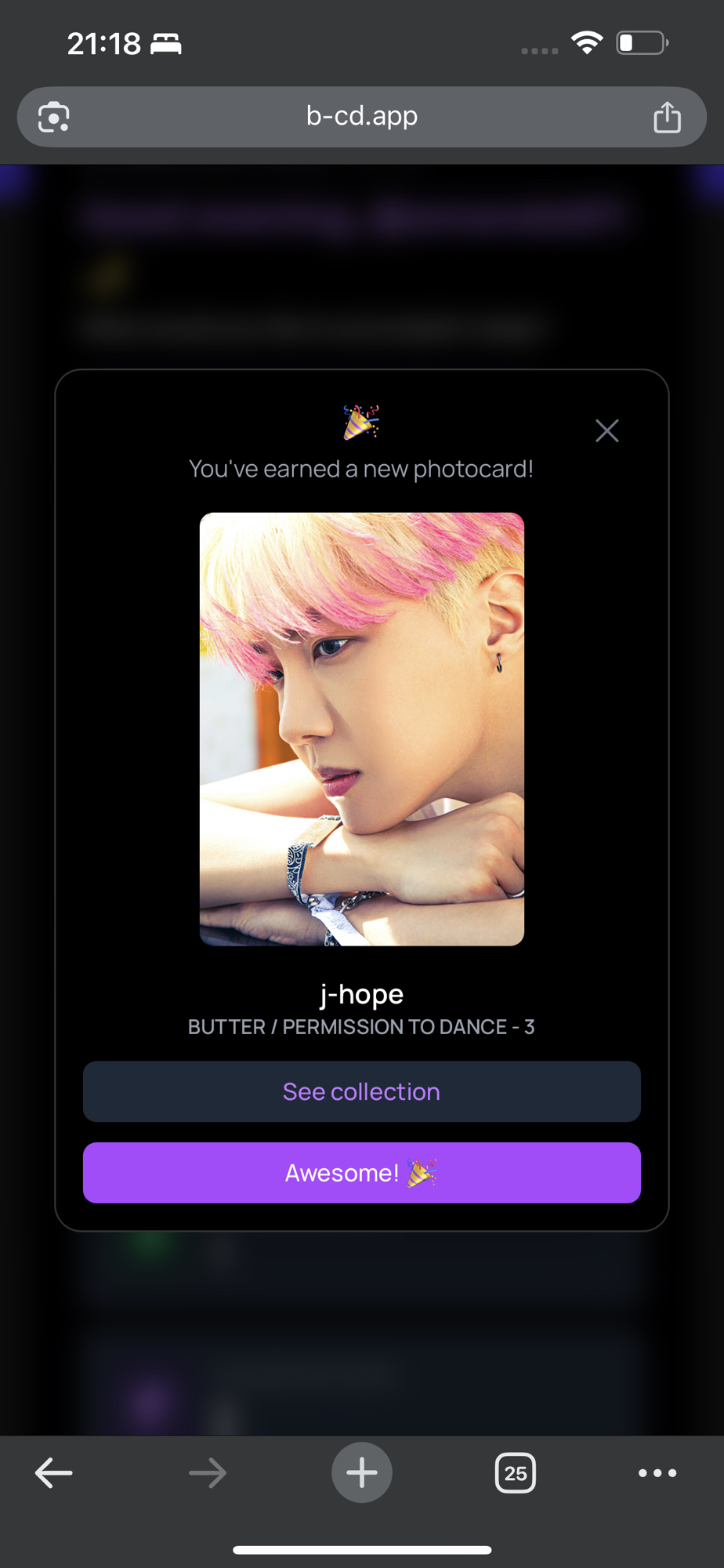Open the lens search icon in address bar
Image resolution: width=724 pixels, height=1568 pixels.
pyautogui.click(x=54, y=117)
